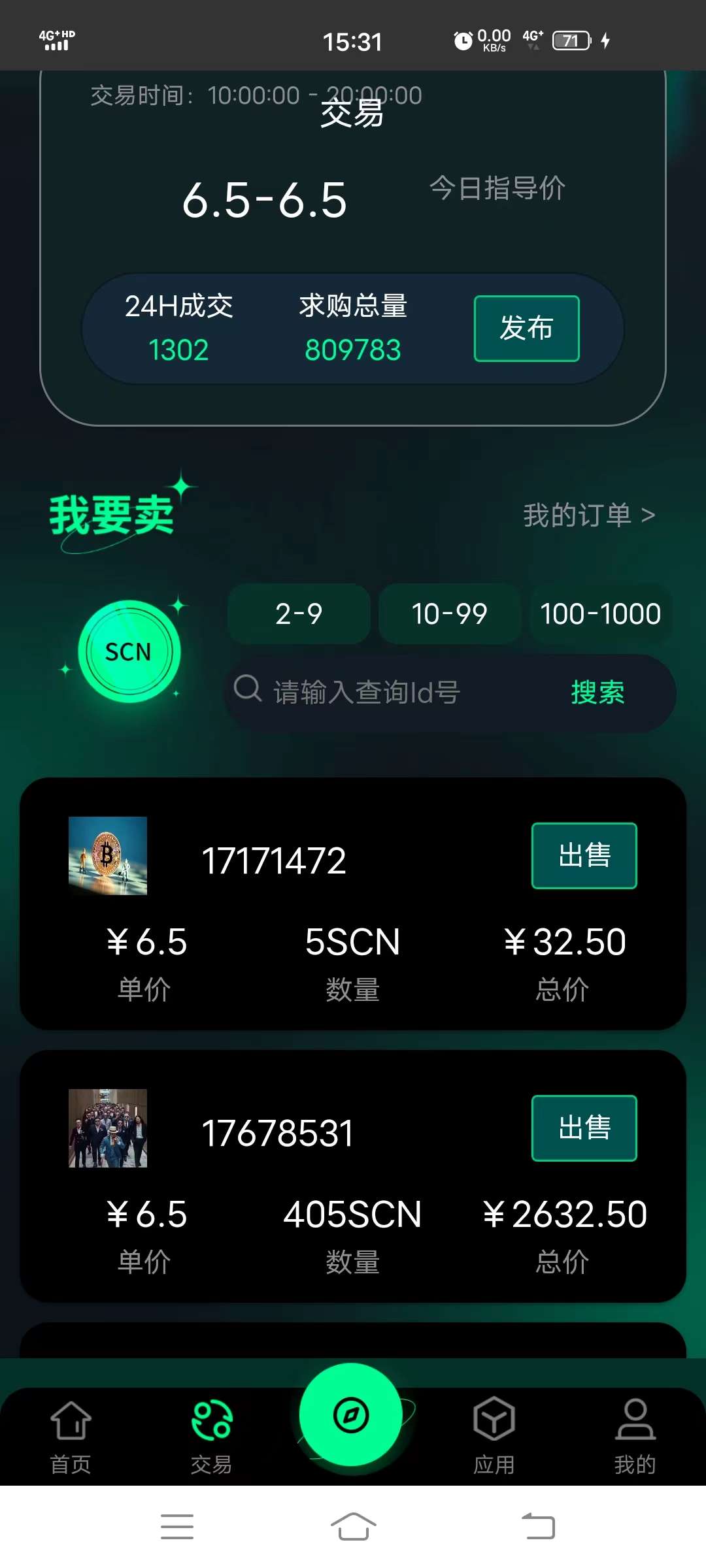
Task: Tap 出售 for order 17171472
Action: click(584, 855)
